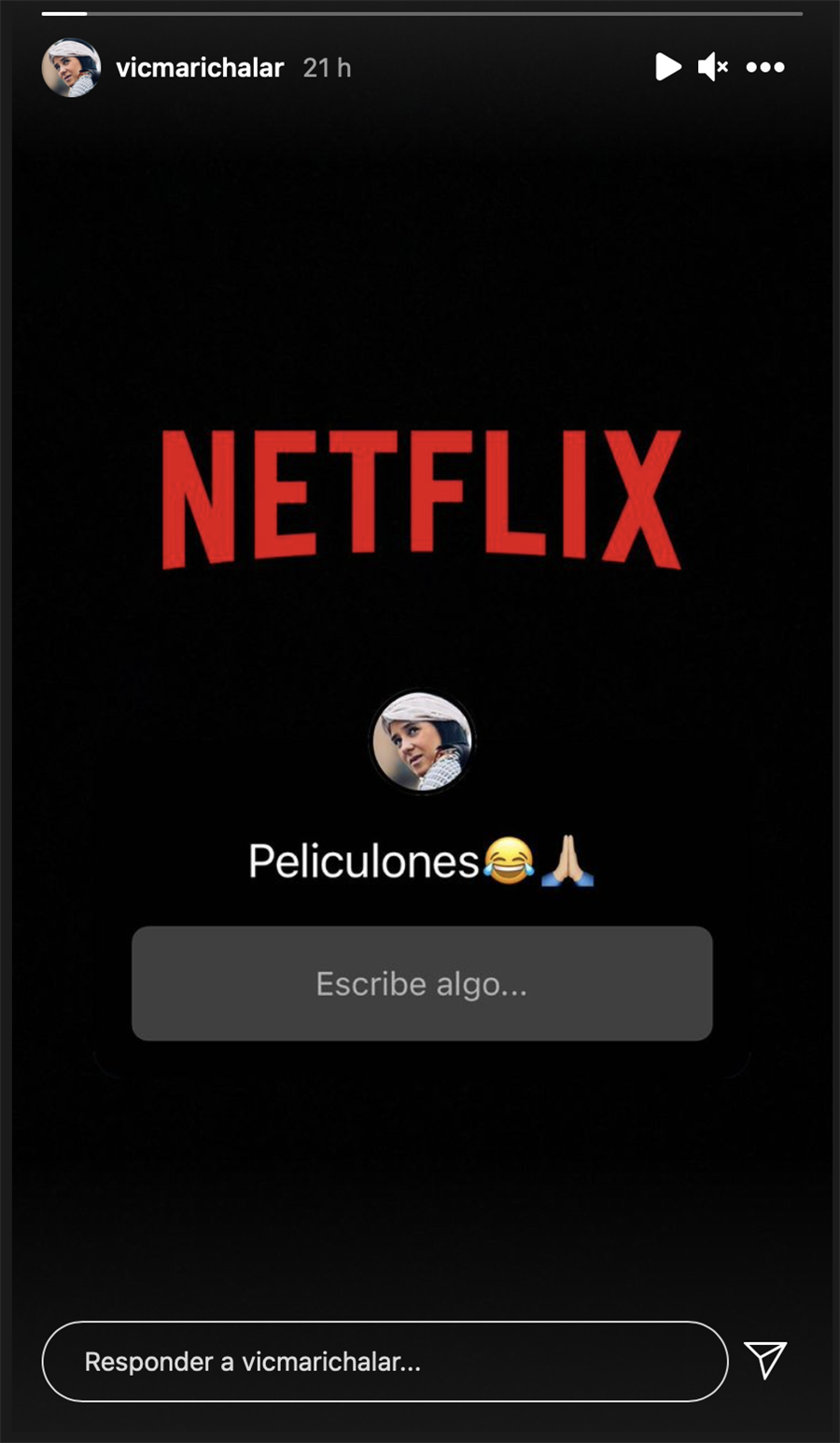Open vicmarichalar's profile picture in header
840x1443 pixels.
point(71,67)
